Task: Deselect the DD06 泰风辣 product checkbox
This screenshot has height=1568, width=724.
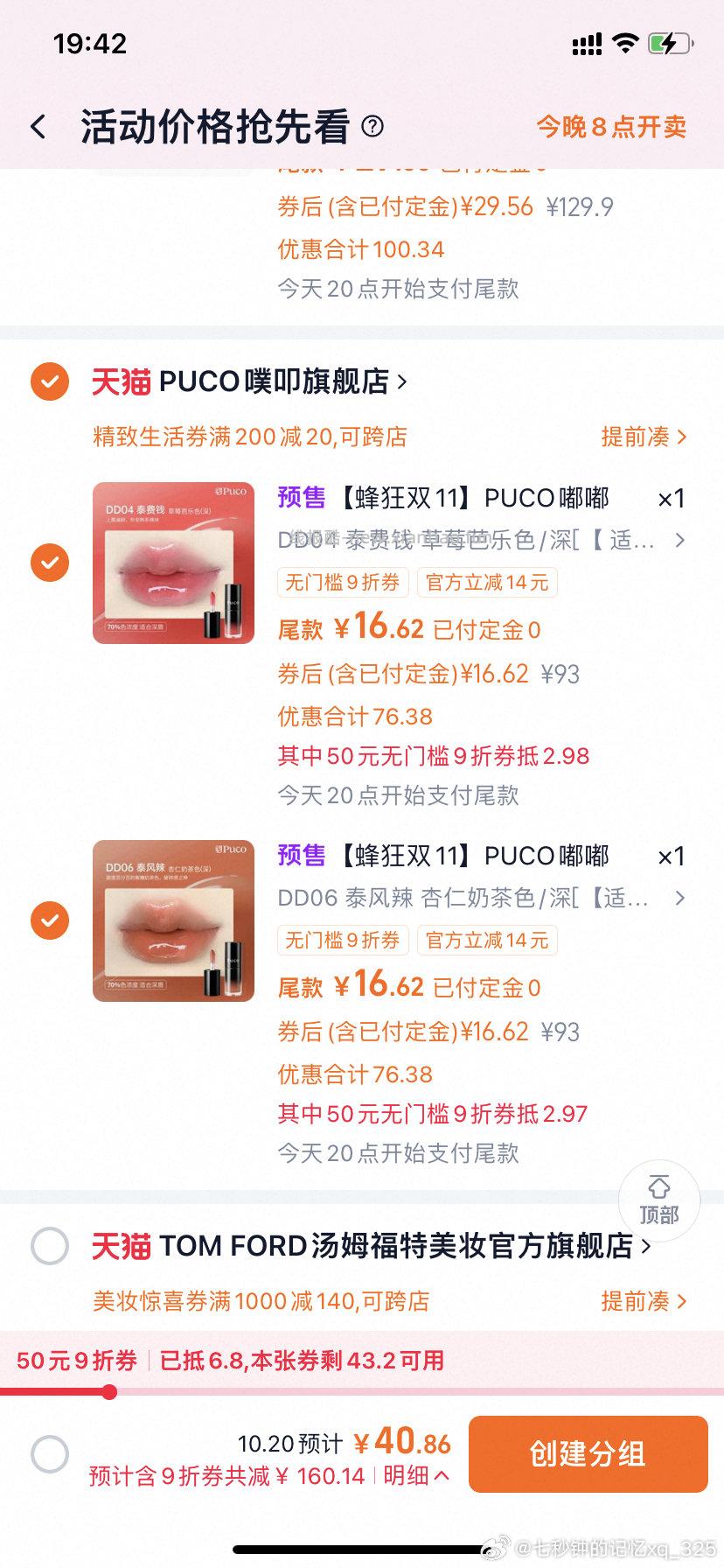Action: click(50, 920)
